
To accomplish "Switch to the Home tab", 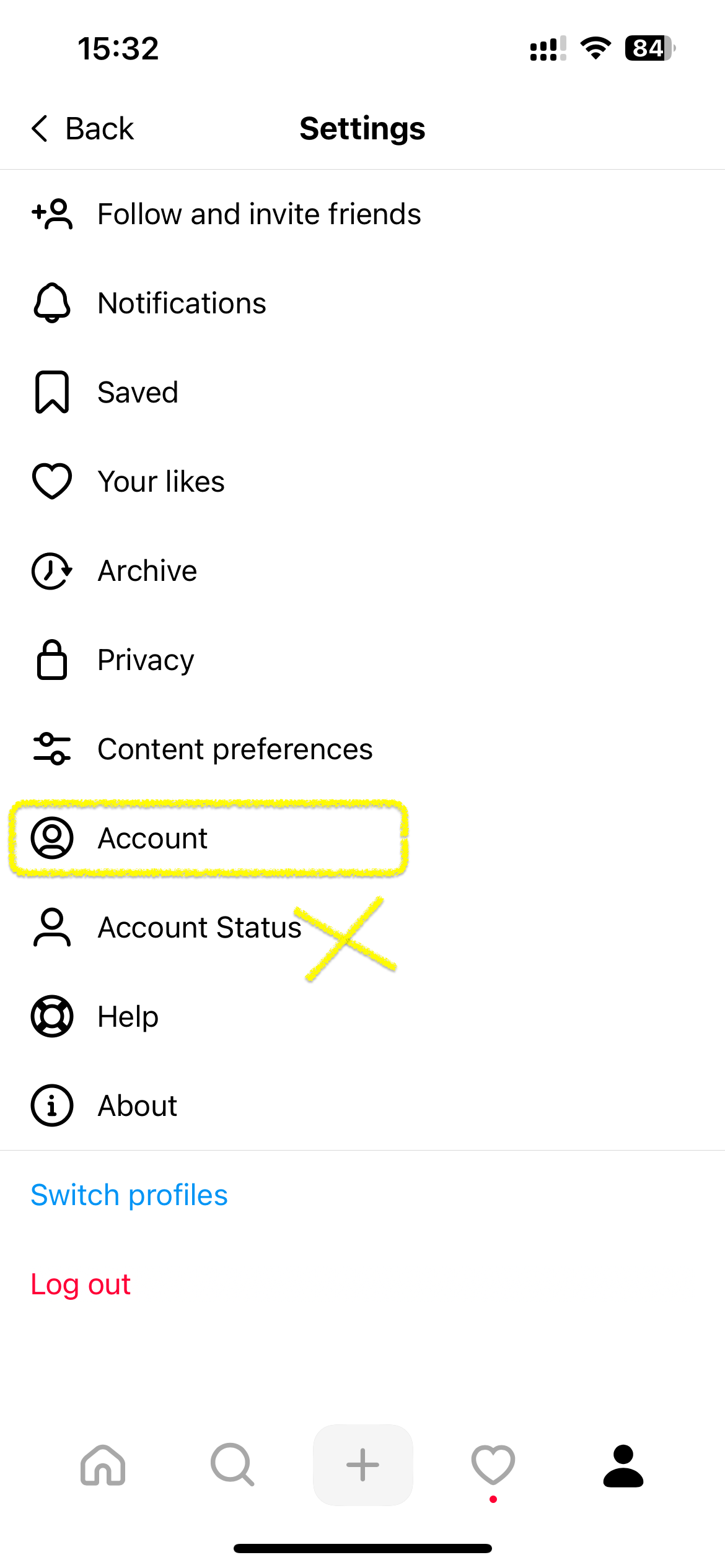I will 103,1465.
